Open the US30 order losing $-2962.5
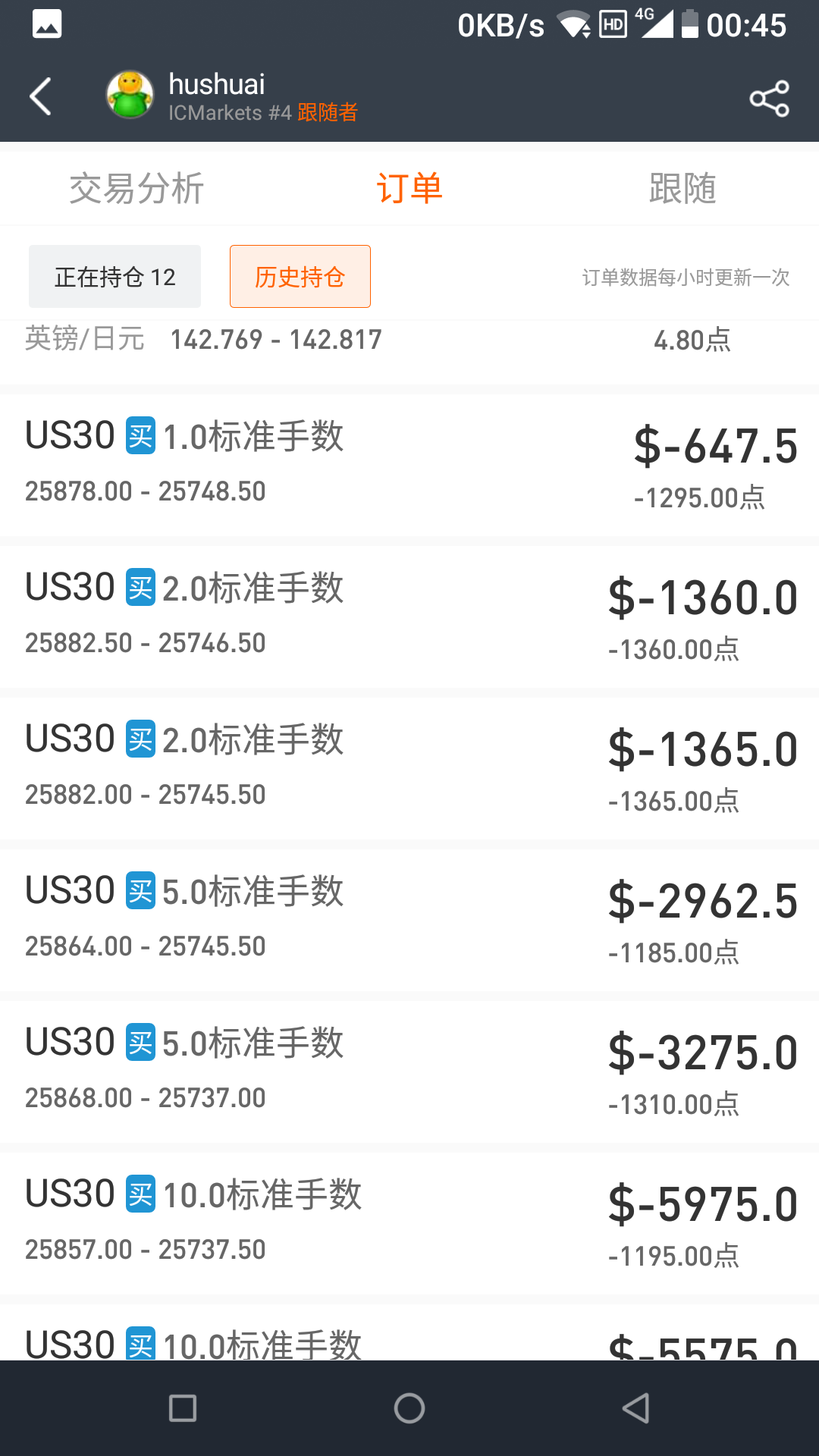819x1456 pixels. [x=409, y=921]
